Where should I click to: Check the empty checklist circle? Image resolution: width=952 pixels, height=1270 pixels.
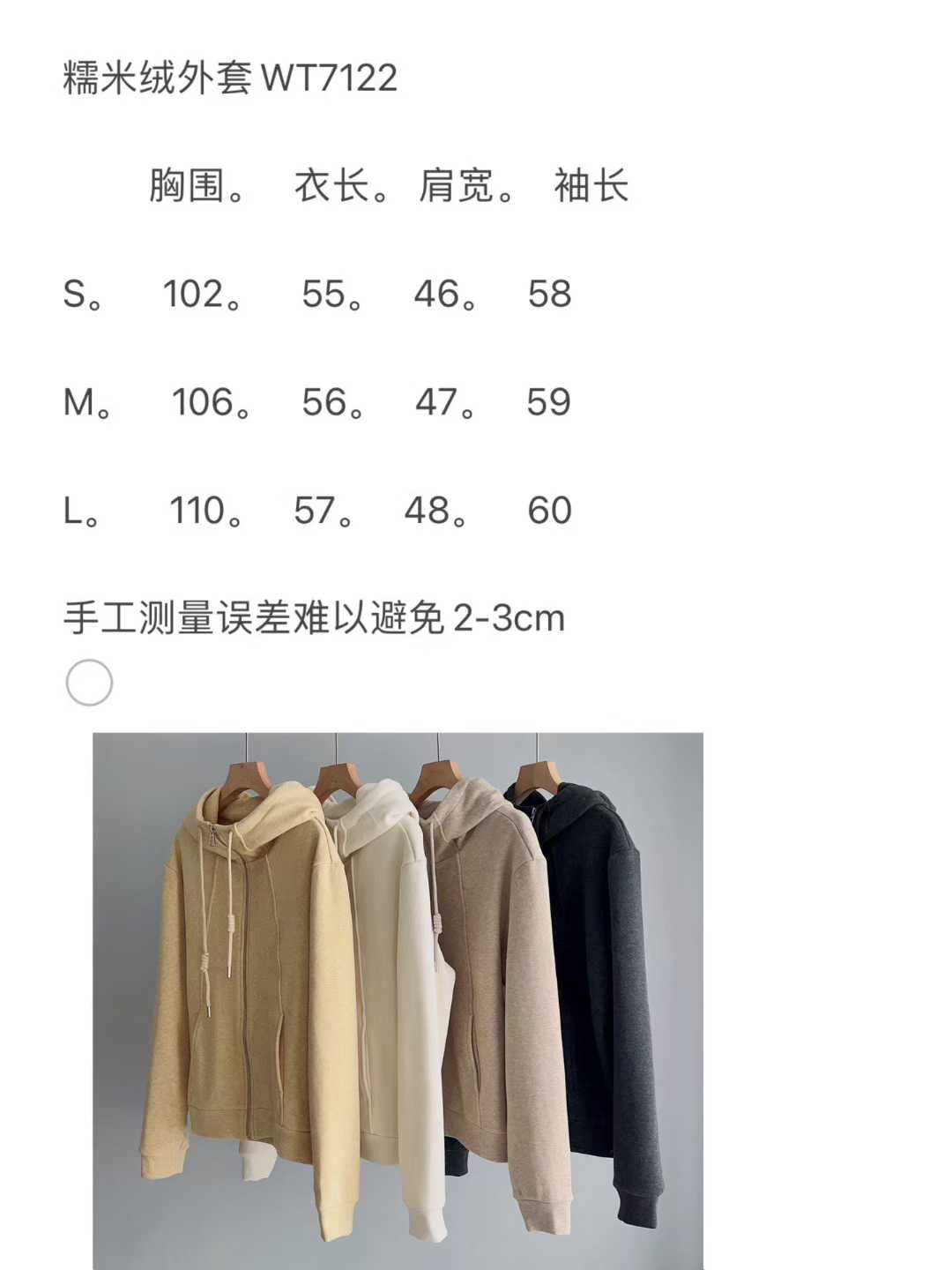click(x=89, y=683)
